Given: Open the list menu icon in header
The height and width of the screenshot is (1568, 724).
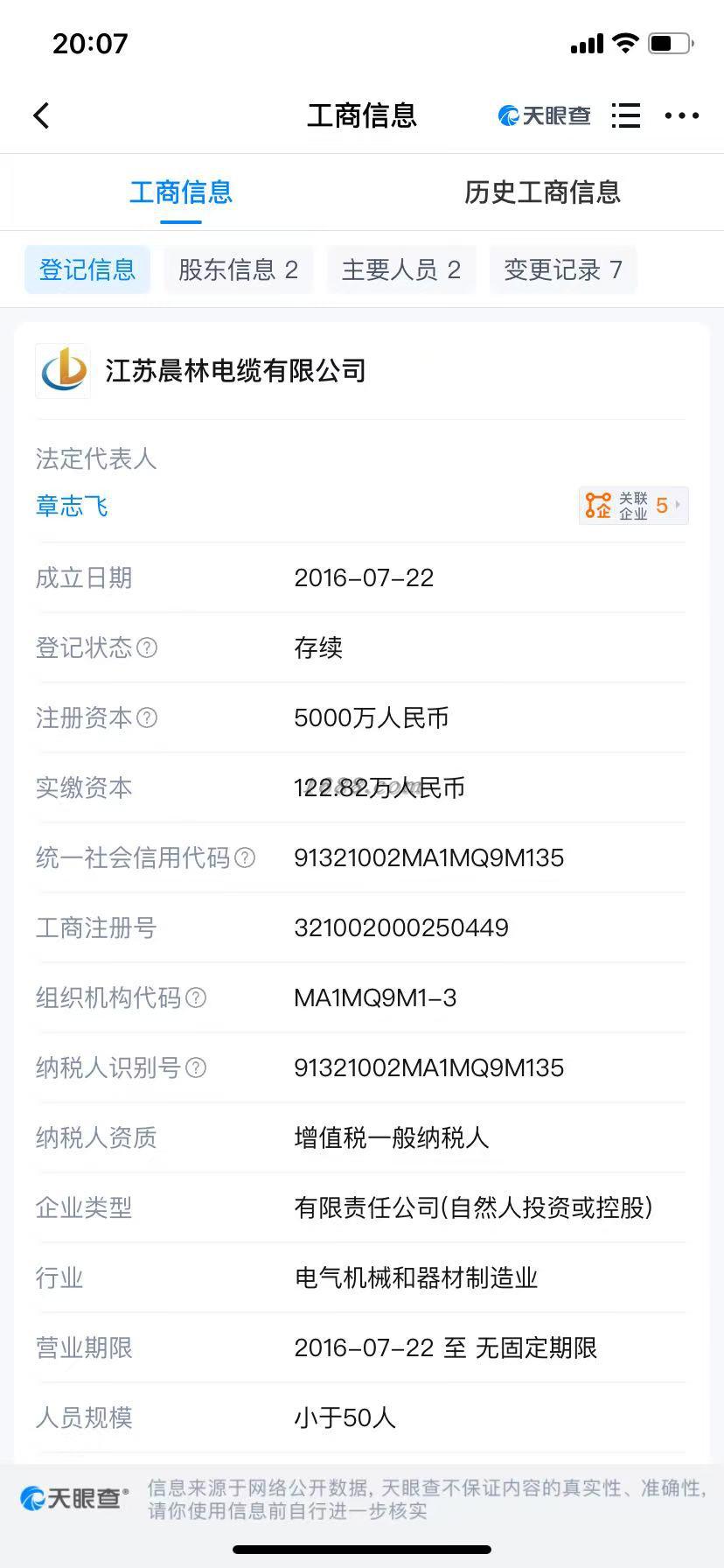Looking at the screenshot, I should tap(625, 115).
